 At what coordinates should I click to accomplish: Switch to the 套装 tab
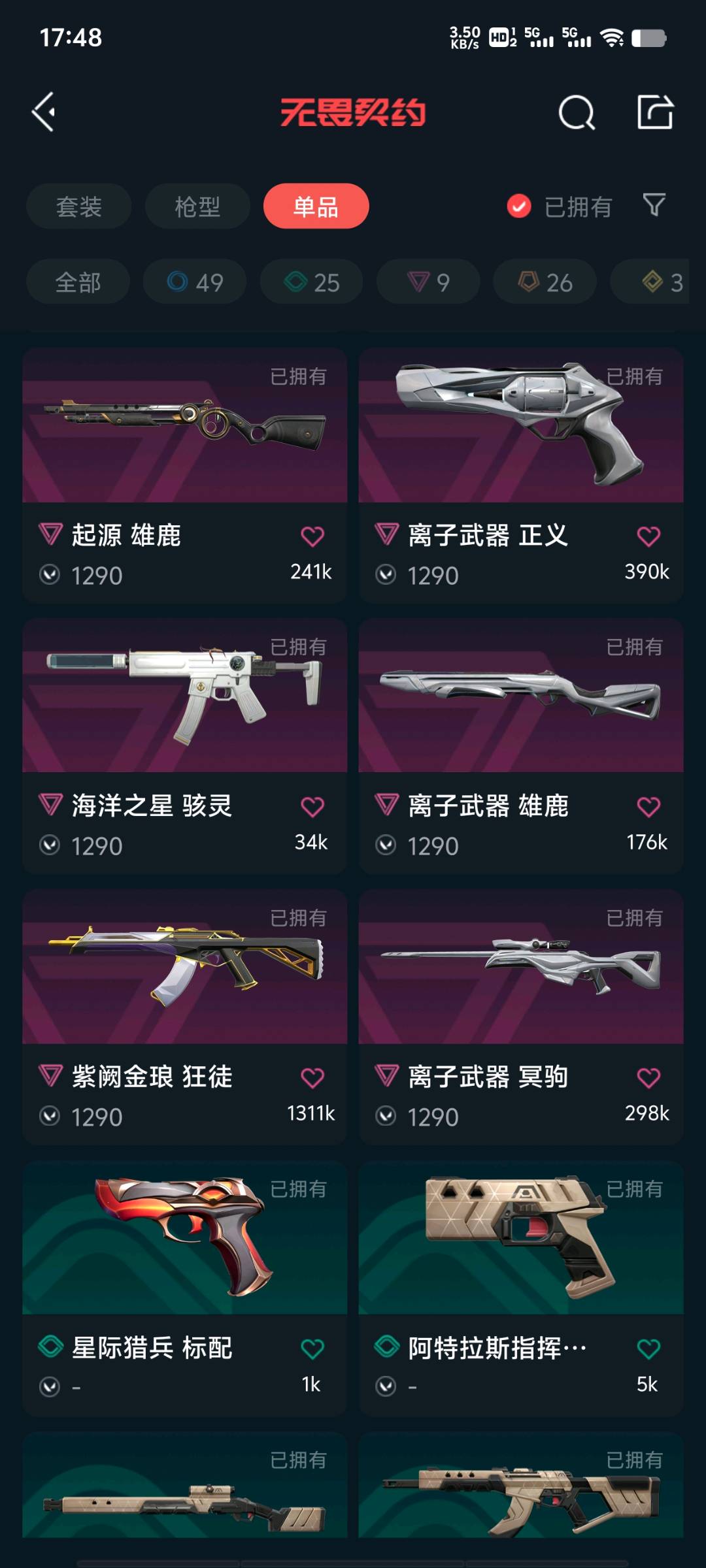pos(78,206)
